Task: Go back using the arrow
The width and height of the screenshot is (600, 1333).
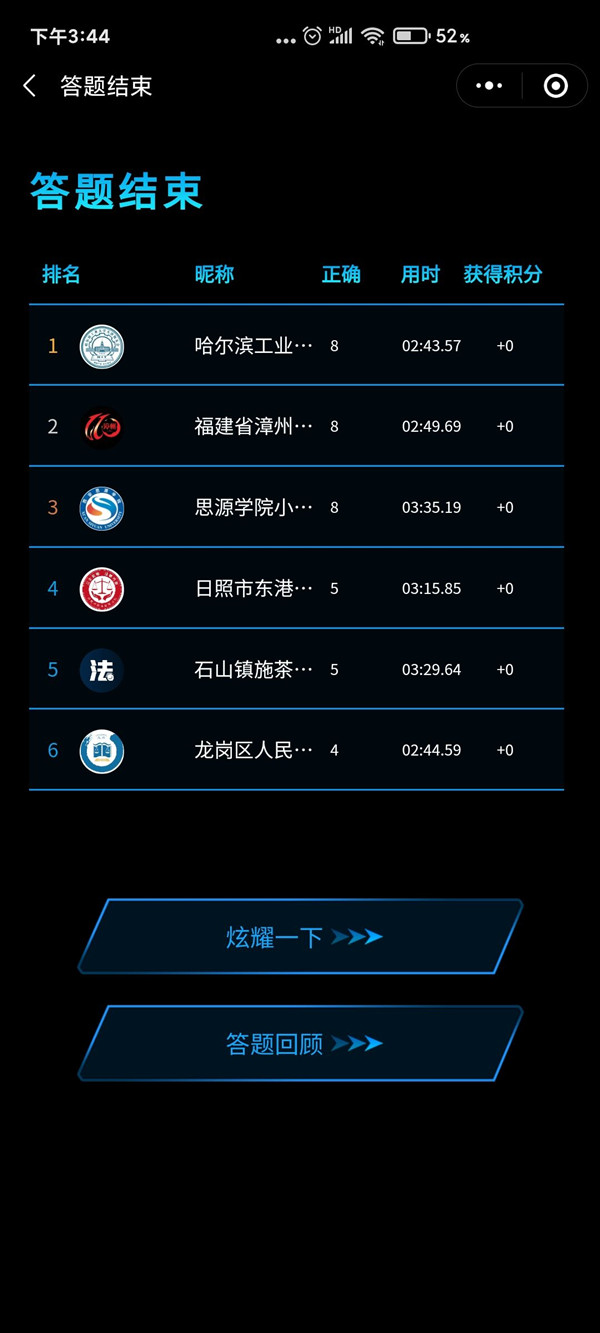Action: click(30, 86)
